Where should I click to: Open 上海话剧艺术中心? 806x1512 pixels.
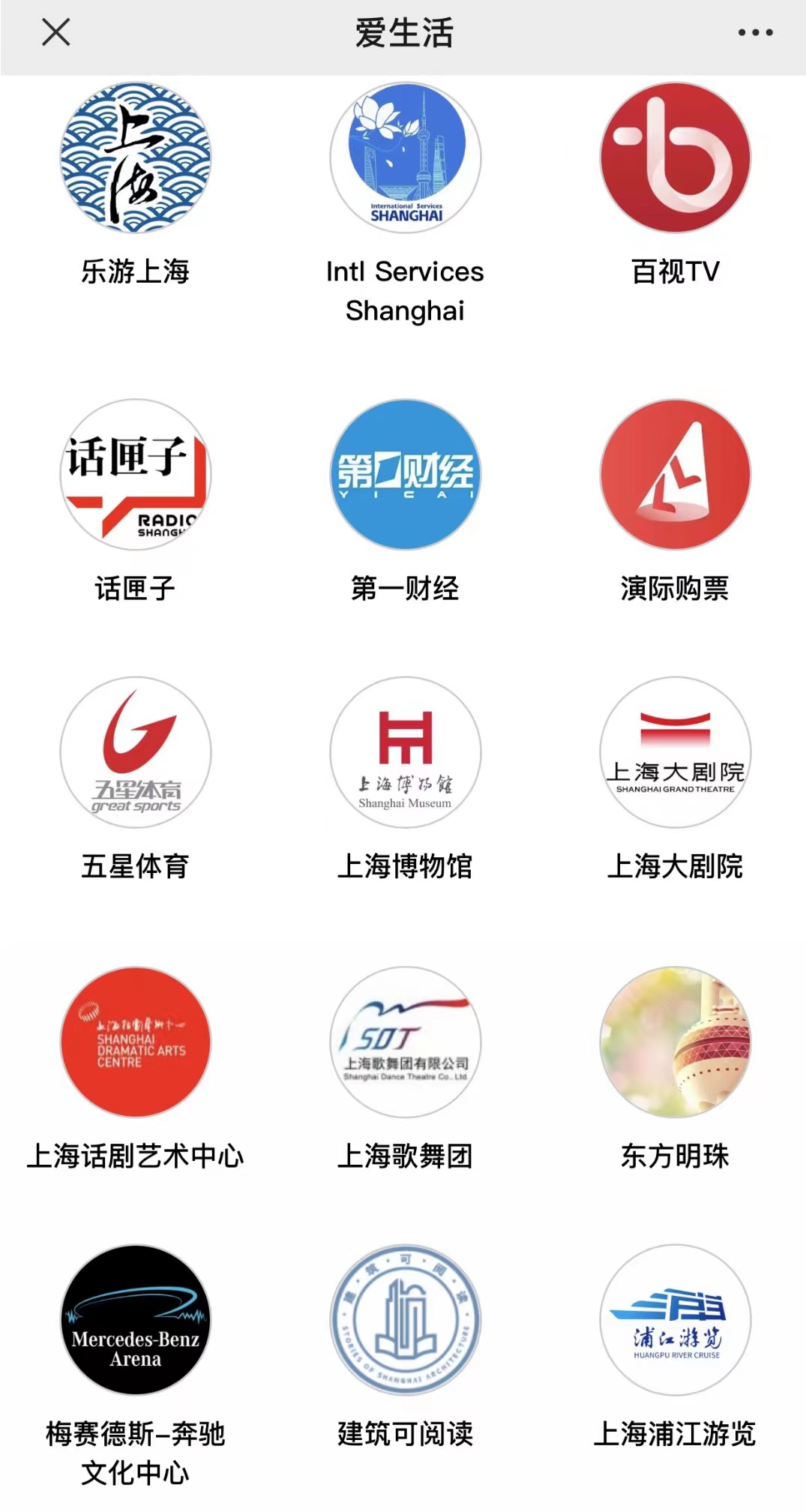point(136,1042)
